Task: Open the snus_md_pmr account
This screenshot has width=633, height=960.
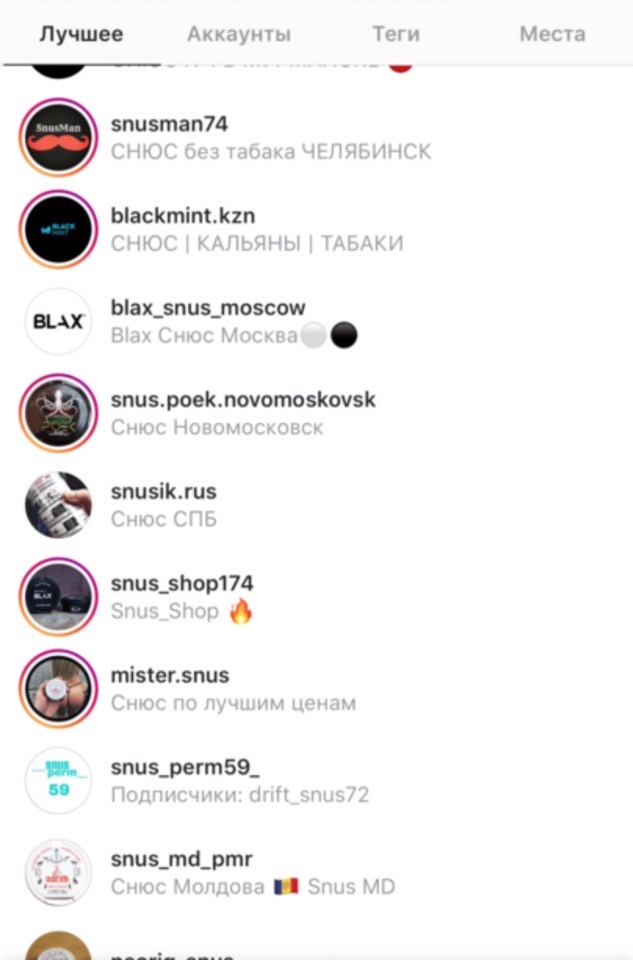Action: [181, 860]
